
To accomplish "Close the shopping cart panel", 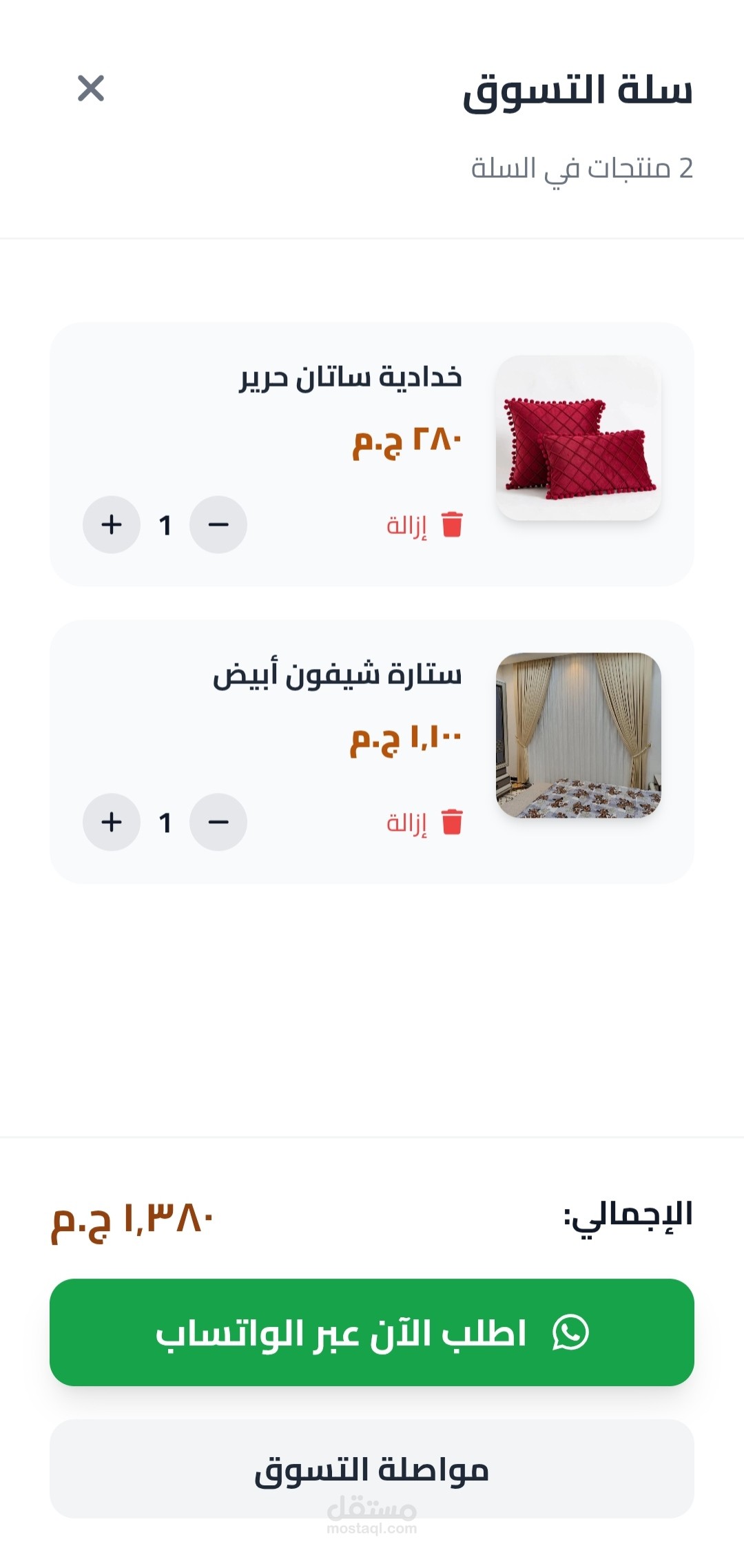I will 91,89.
